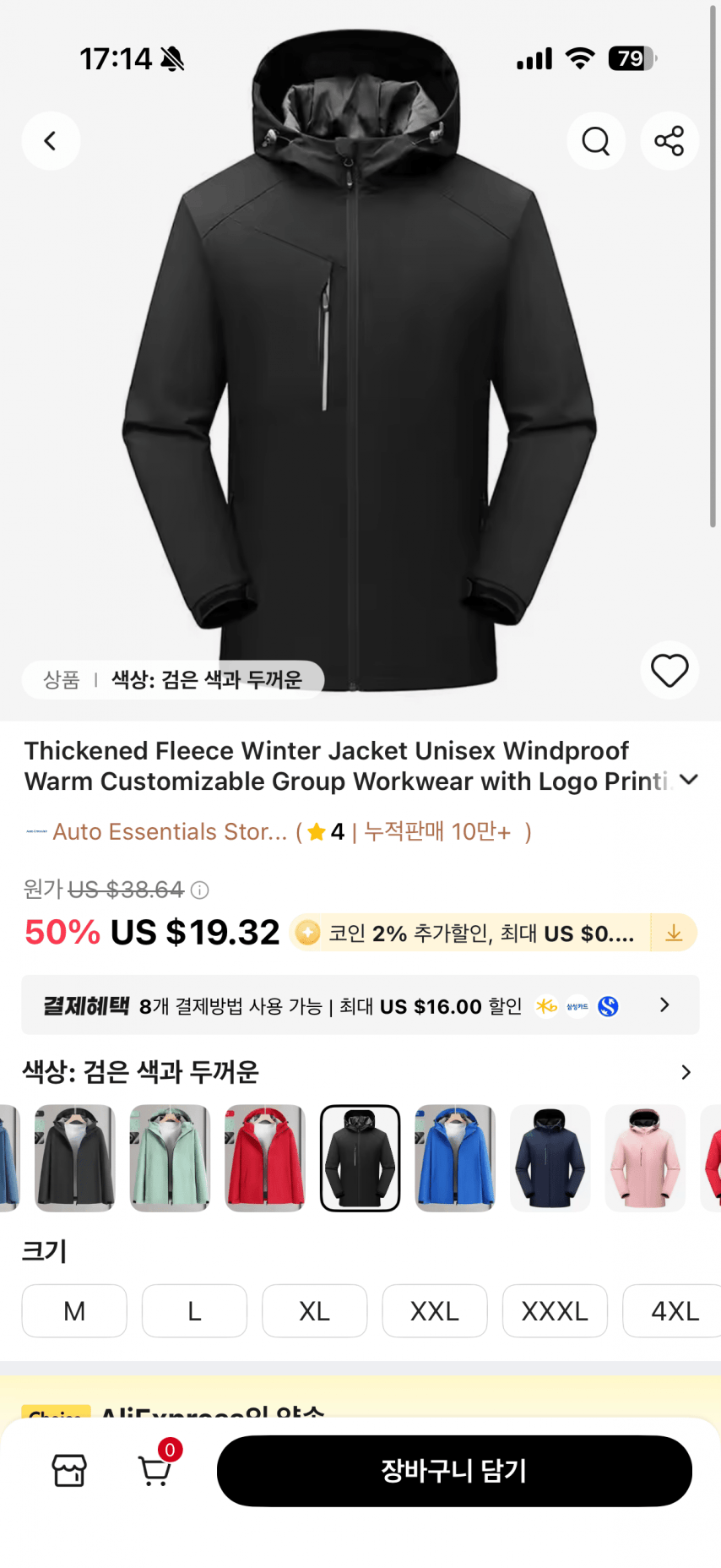The image size is (721, 1568).
Task: Expand the full product title
Action: (x=690, y=780)
